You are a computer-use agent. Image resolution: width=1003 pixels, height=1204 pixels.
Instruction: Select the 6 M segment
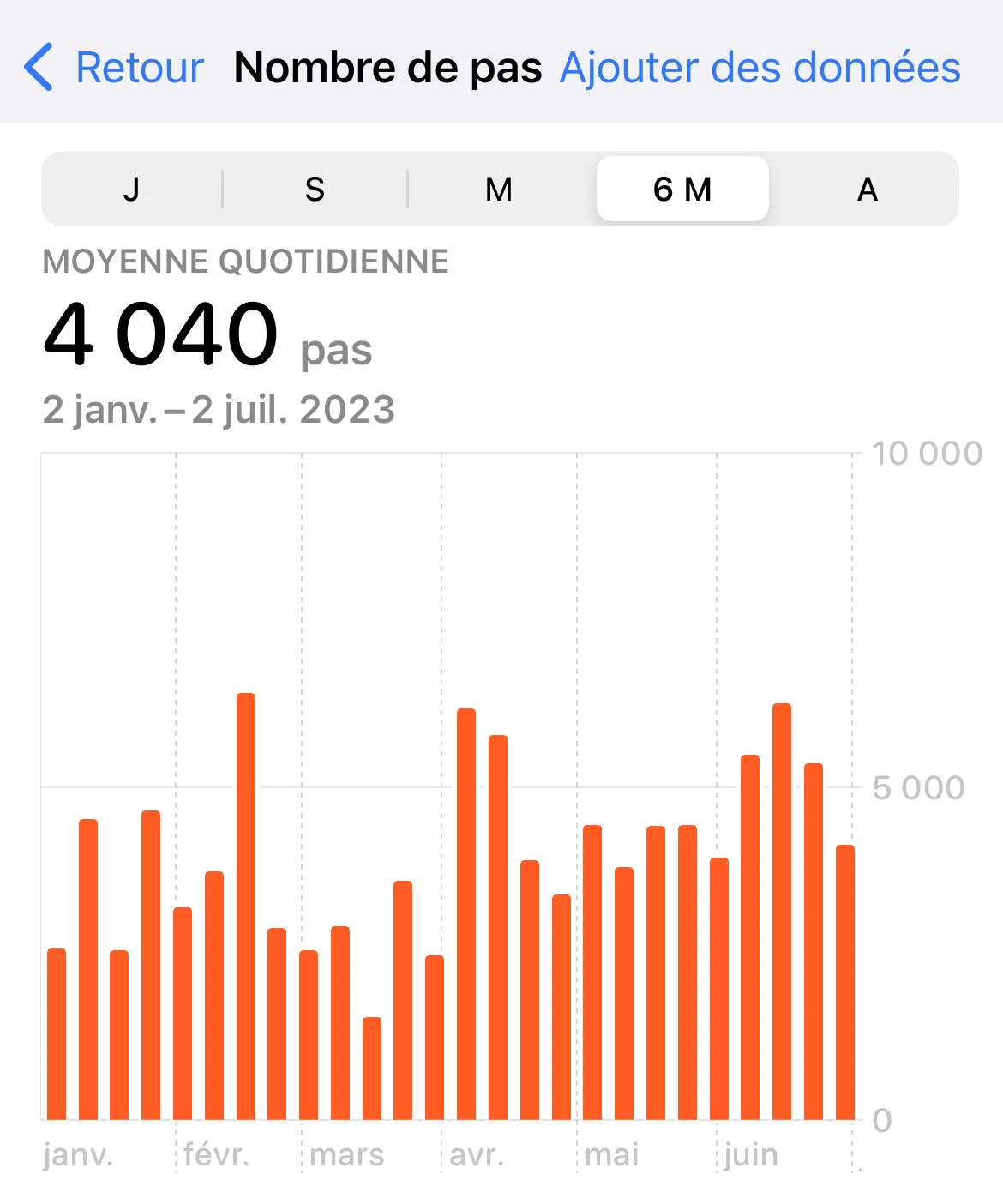tap(682, 189)
